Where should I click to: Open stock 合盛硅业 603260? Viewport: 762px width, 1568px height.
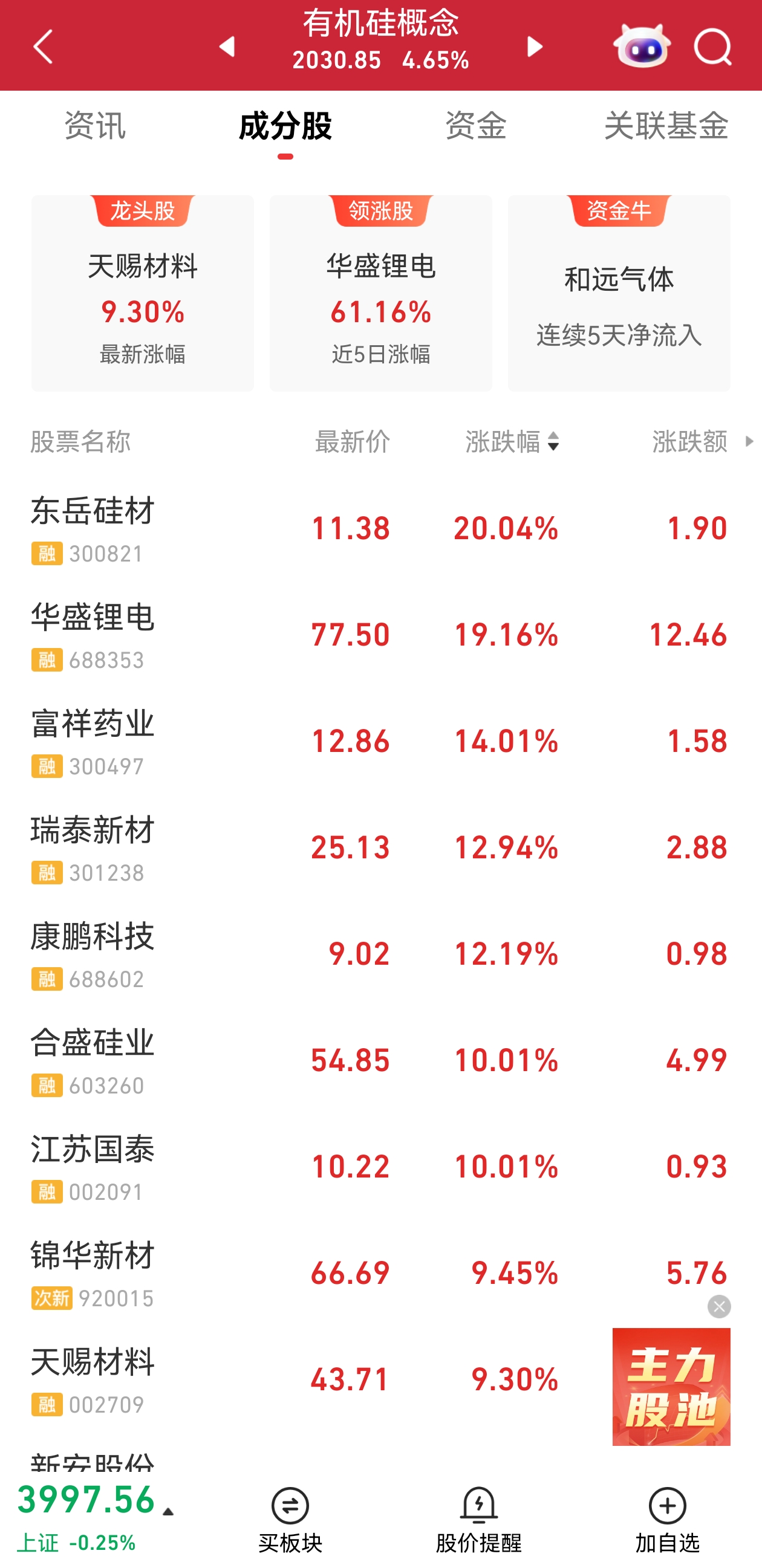click(183, 1060)
